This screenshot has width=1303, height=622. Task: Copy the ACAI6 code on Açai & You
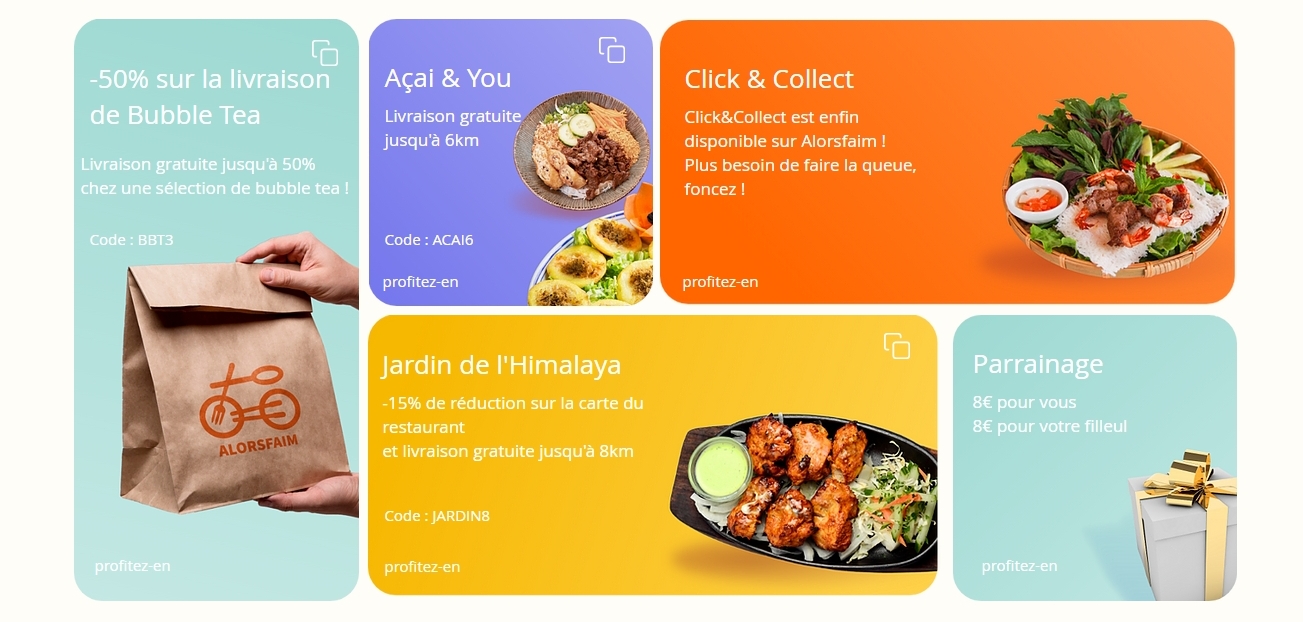(612, 50)
